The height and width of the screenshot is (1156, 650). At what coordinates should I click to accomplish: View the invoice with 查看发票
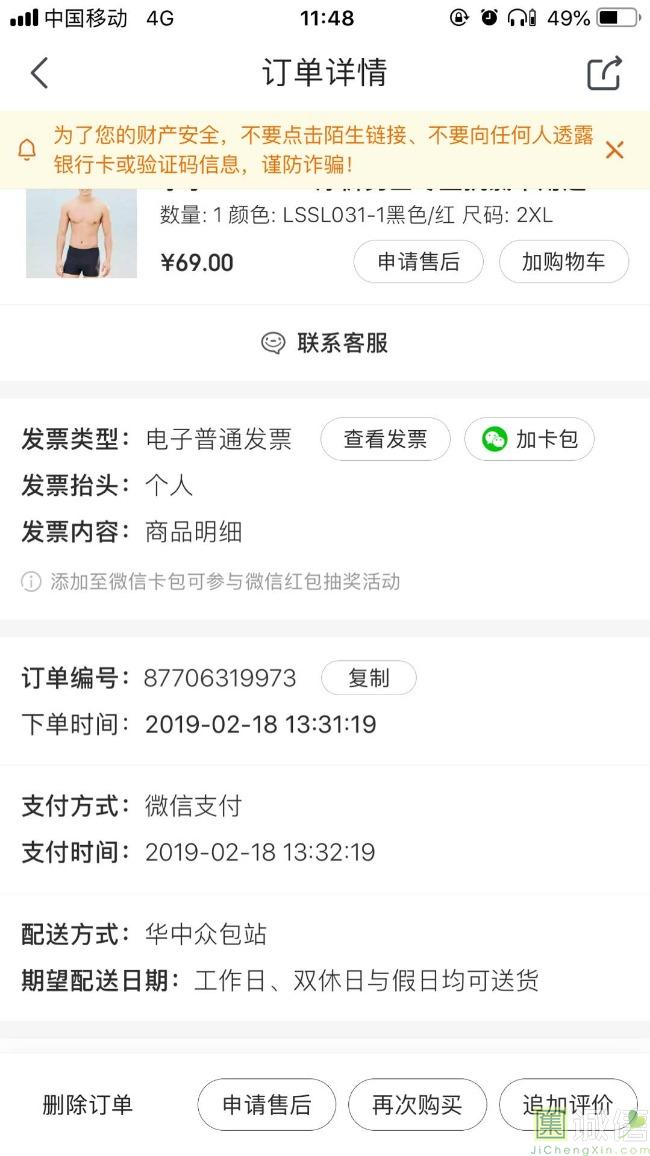click(x=385, y=439)
